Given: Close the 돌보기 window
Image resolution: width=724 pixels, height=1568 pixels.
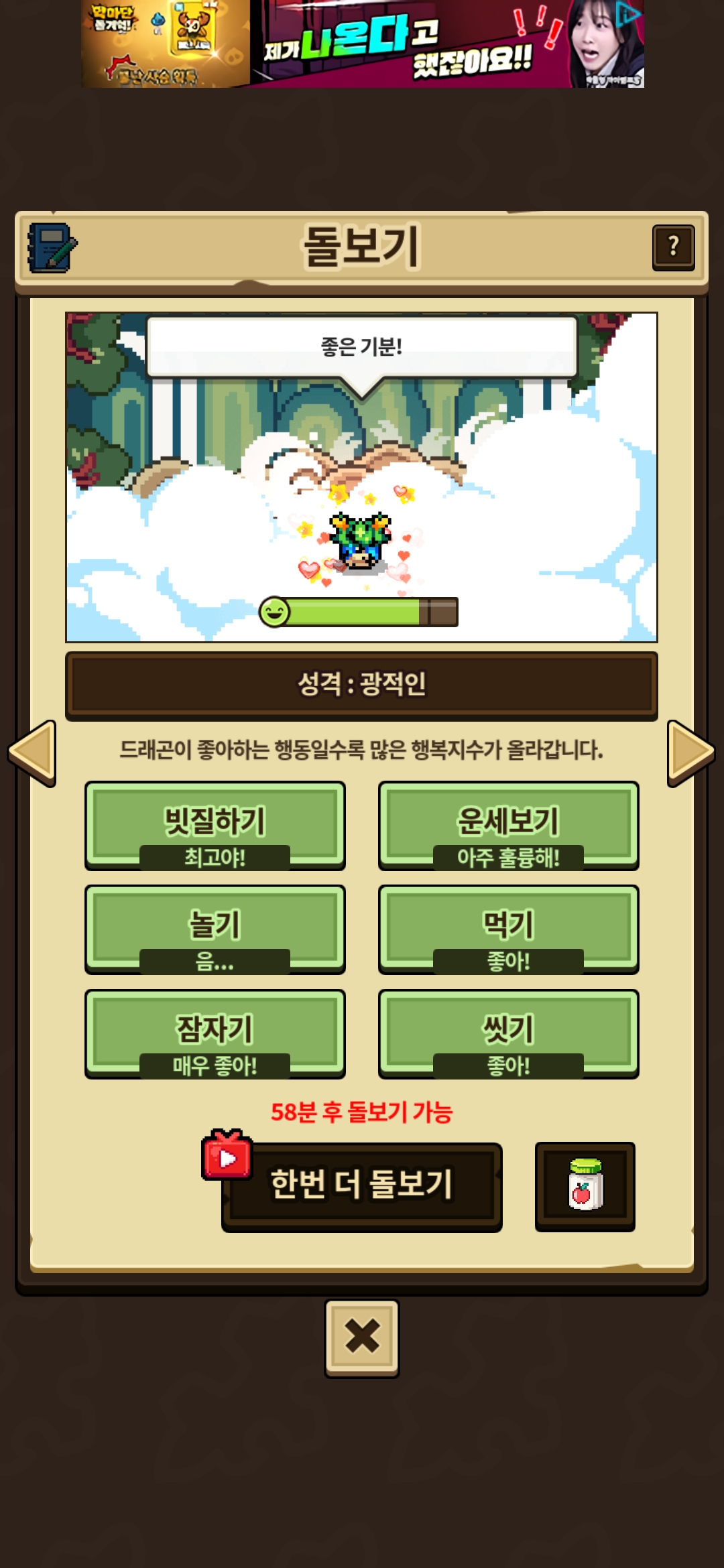Looking at the screenshot, I should [362, 1337].
